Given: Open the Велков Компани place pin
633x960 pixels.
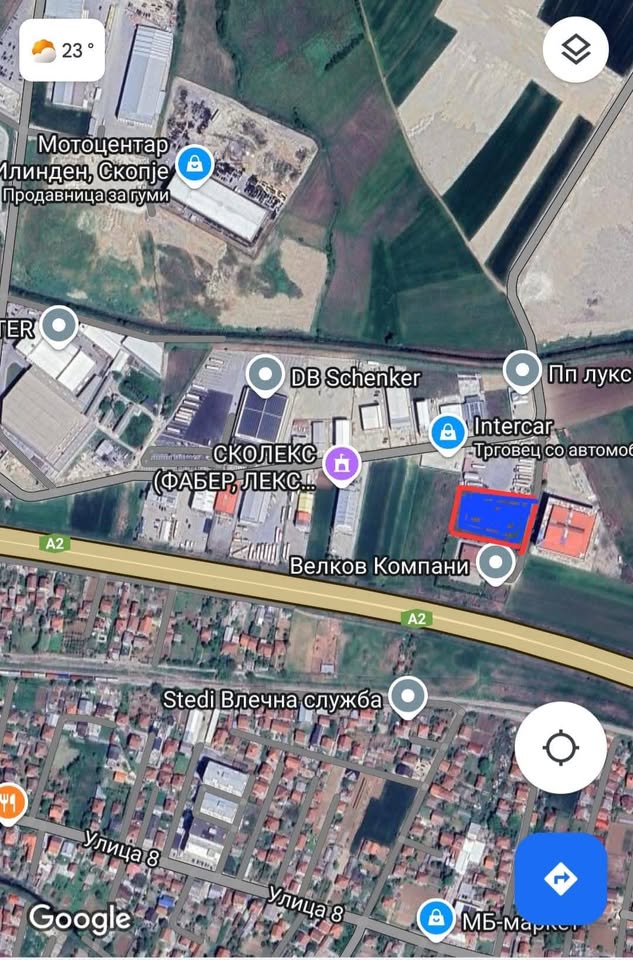Looking at the screenshot, I should coord(495,563).
